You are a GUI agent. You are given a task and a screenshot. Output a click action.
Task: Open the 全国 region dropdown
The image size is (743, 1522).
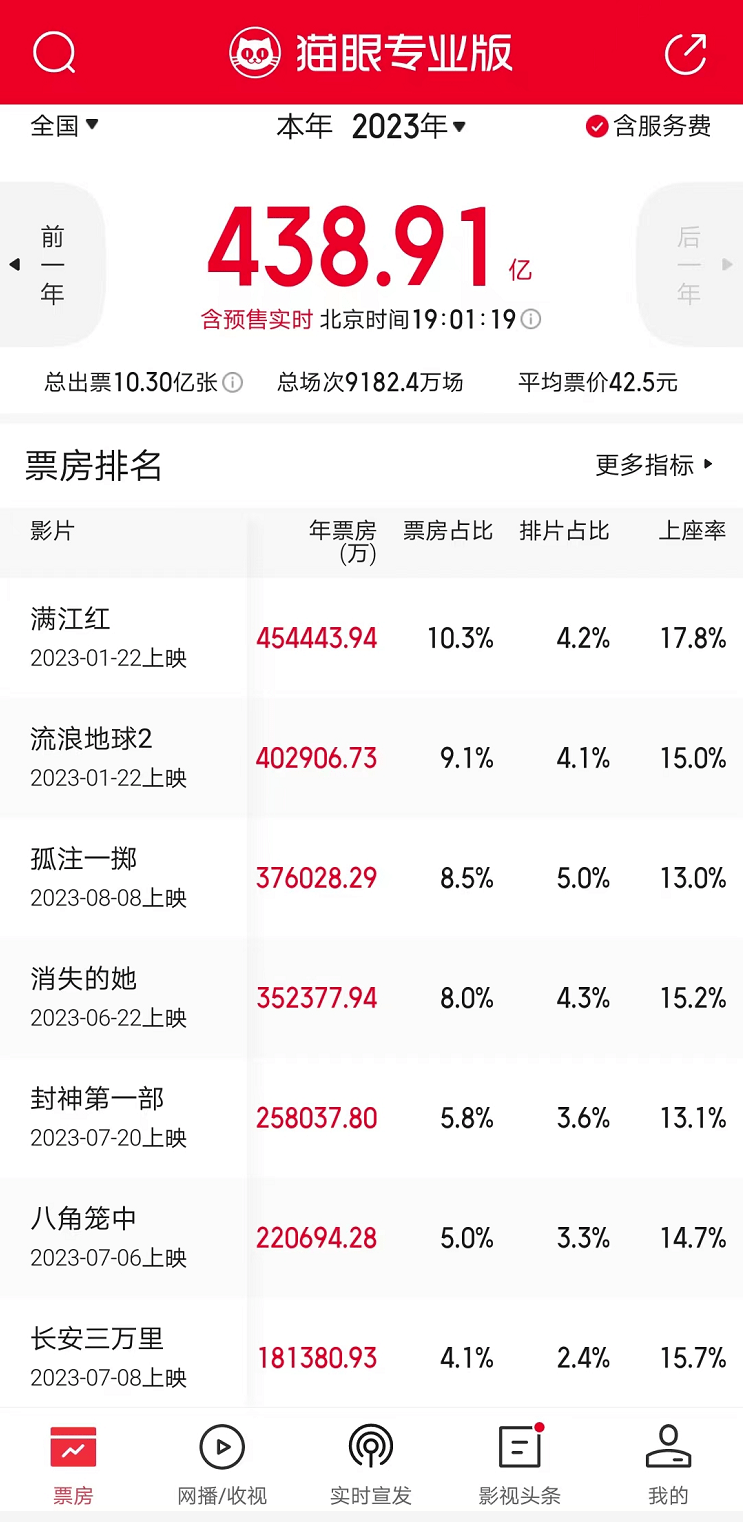click(x=65, y=126)
